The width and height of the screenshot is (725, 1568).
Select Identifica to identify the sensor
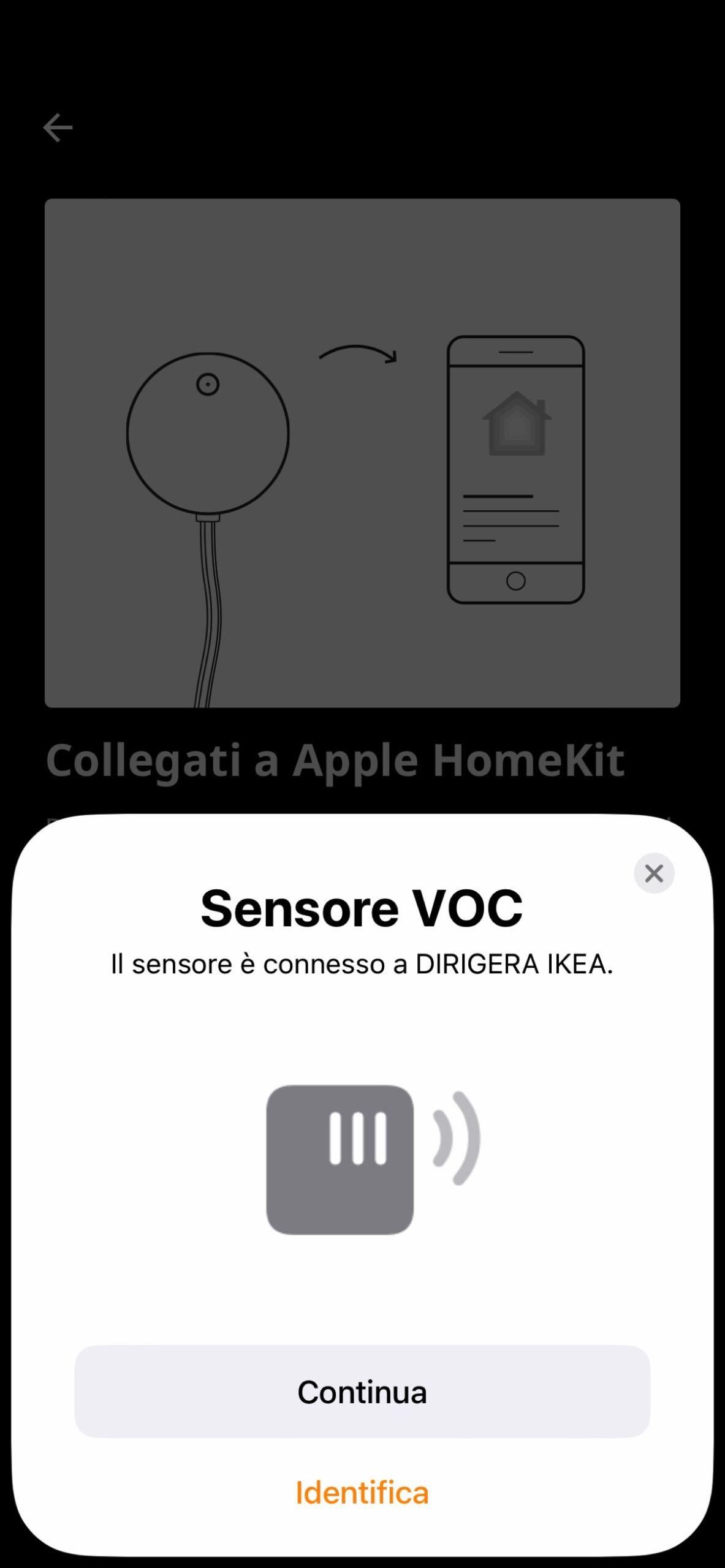(x=362, y=1493)
